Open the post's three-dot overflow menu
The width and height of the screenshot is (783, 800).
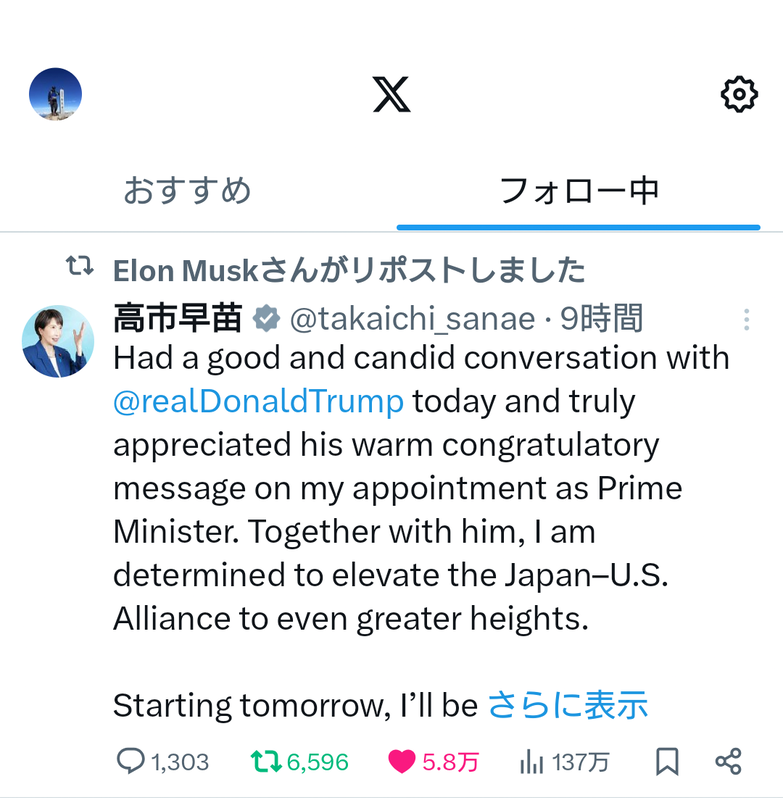746,320
